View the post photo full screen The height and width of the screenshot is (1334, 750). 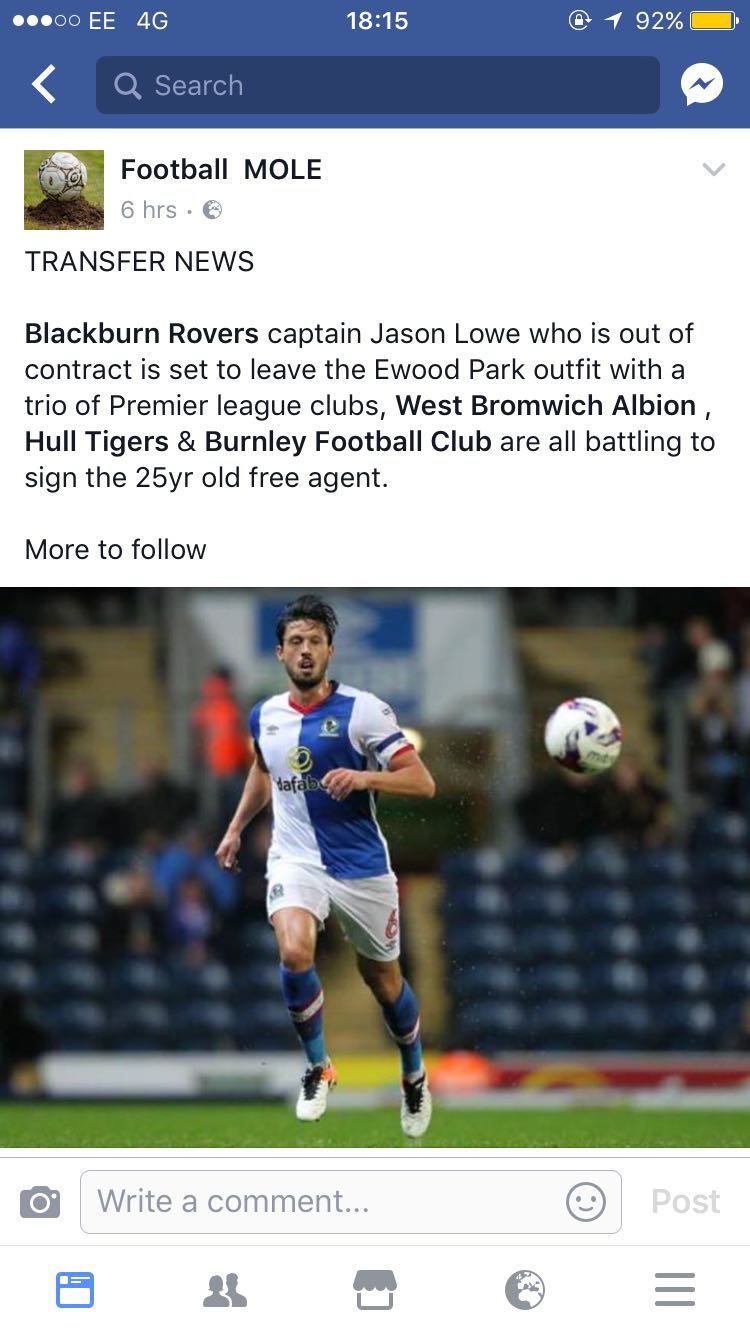pyautogui.click(x=375, y=867)
